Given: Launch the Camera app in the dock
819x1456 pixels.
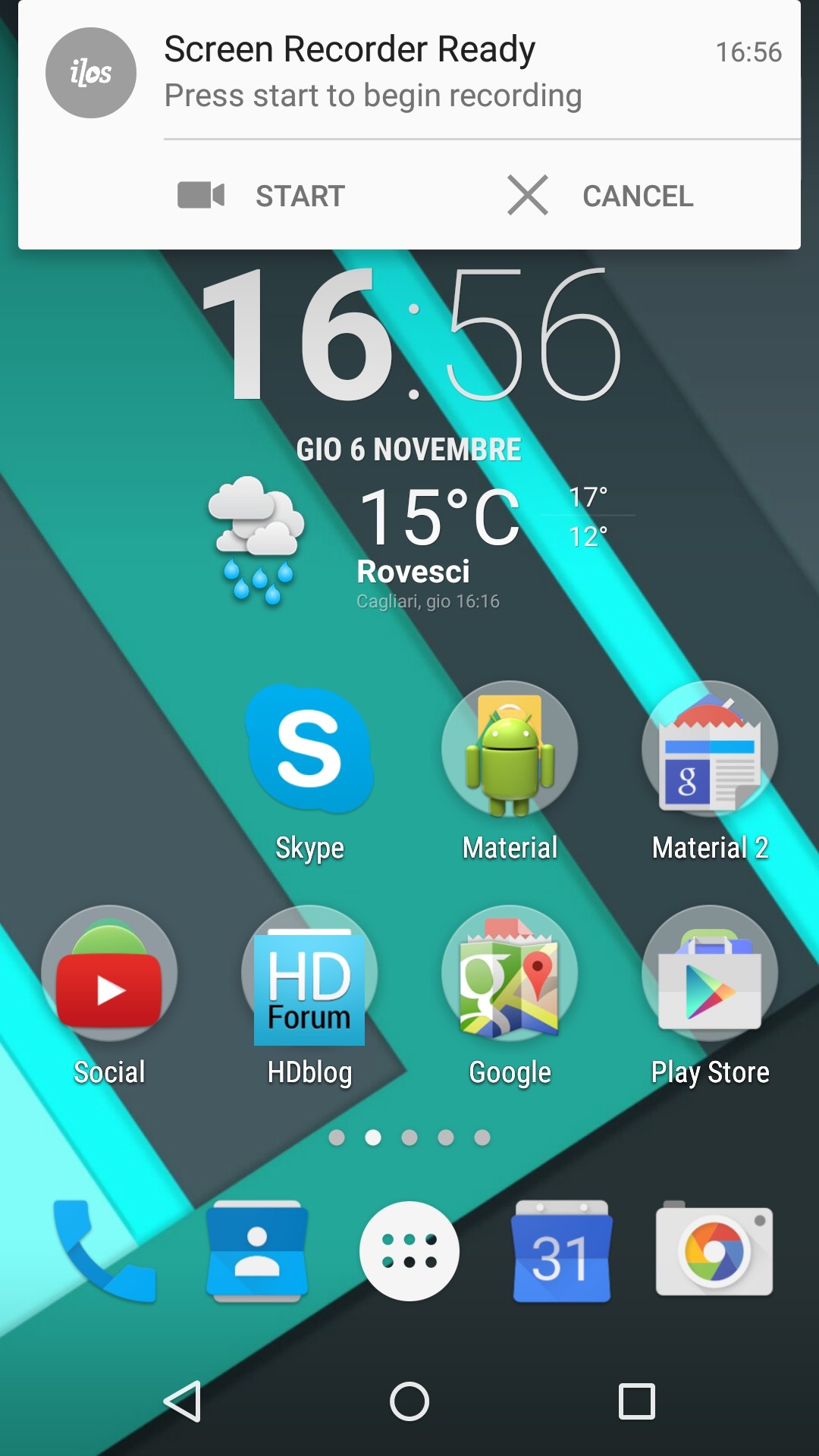Looking at the screenshot, I should pos(714,1250).
